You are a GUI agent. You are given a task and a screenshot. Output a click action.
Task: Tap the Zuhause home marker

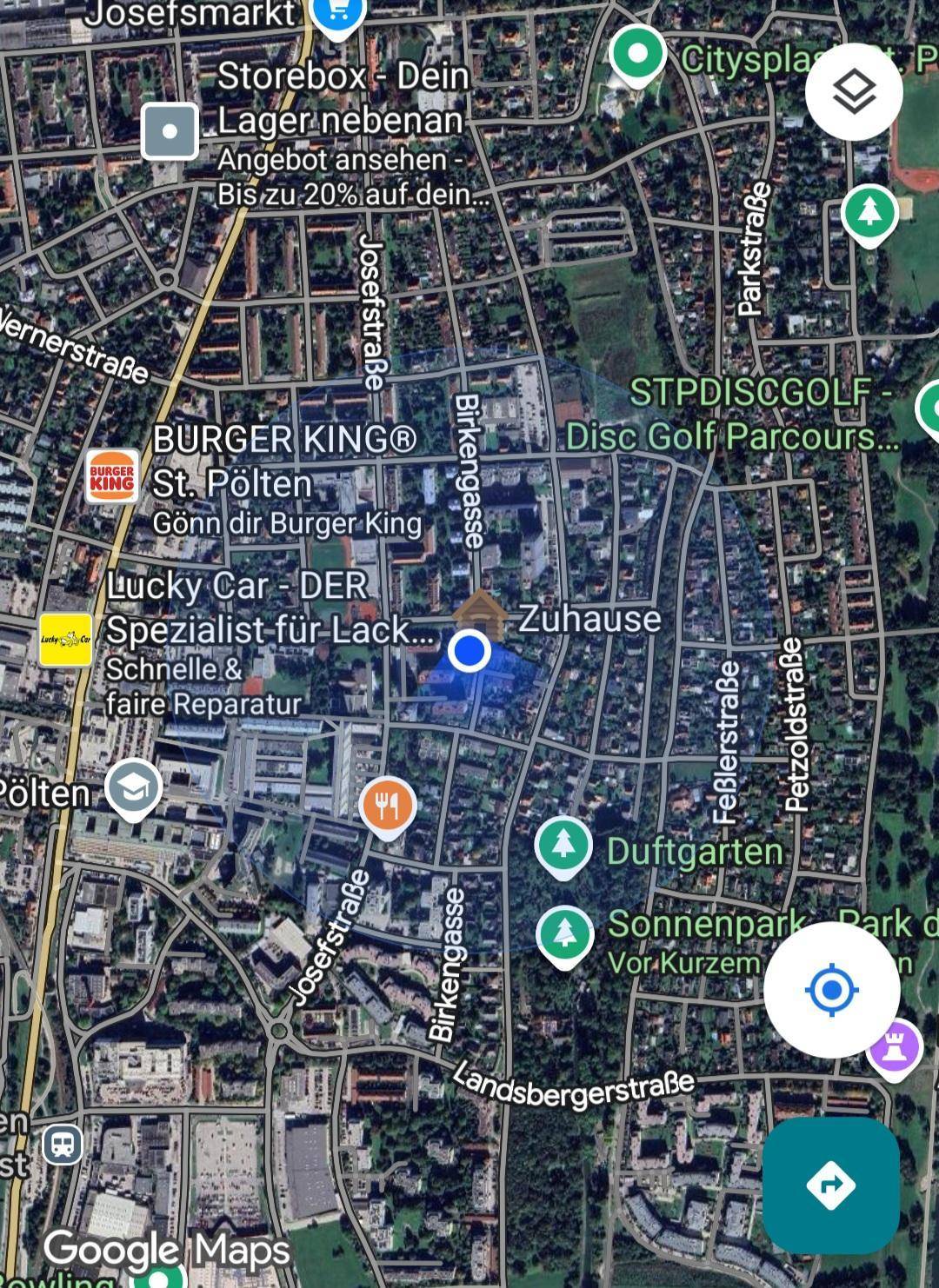480,612
